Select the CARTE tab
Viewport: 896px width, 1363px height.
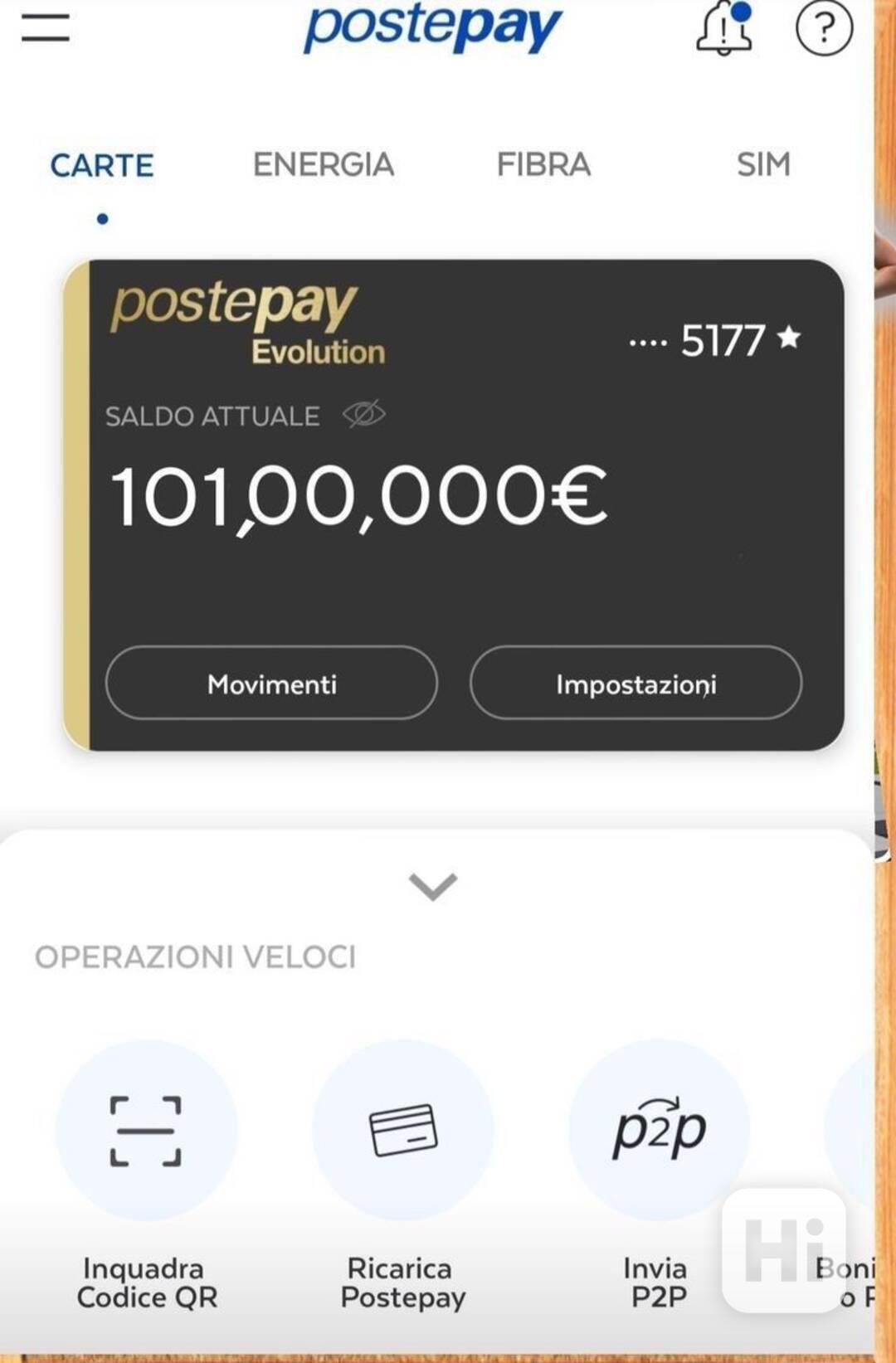point(102,165)
